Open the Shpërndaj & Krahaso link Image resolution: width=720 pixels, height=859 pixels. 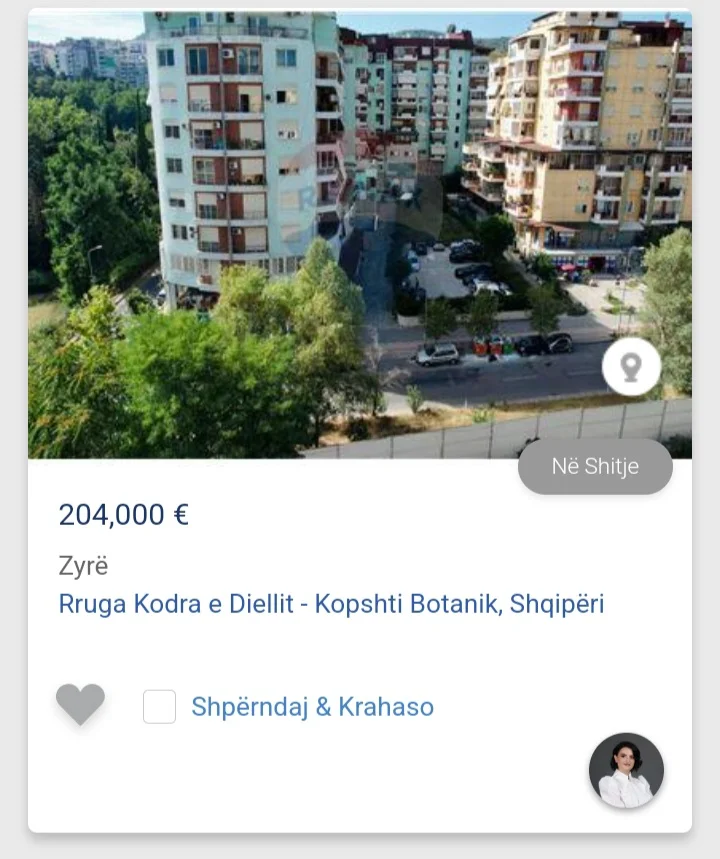(312, 706)
